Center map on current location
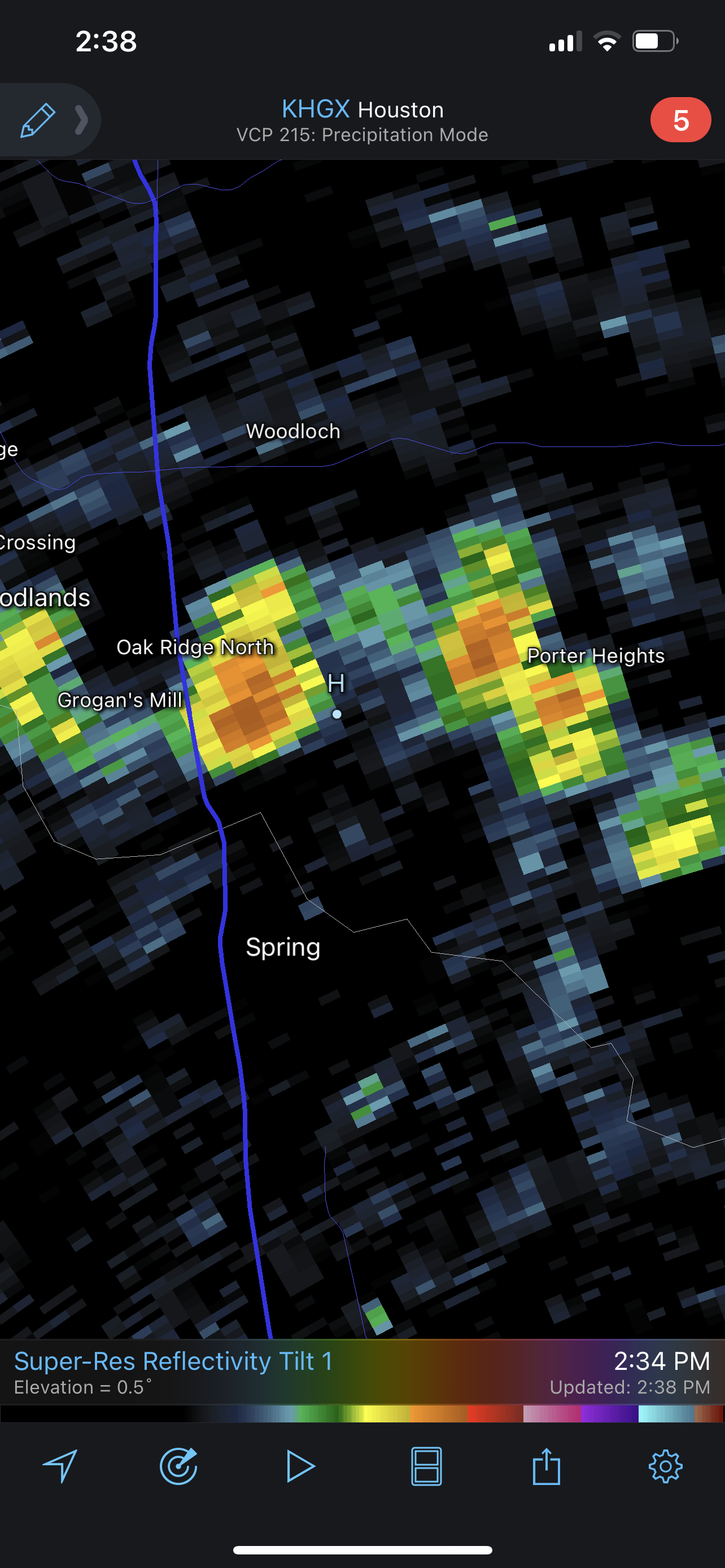725x1568 pixels. [60, 1466]
